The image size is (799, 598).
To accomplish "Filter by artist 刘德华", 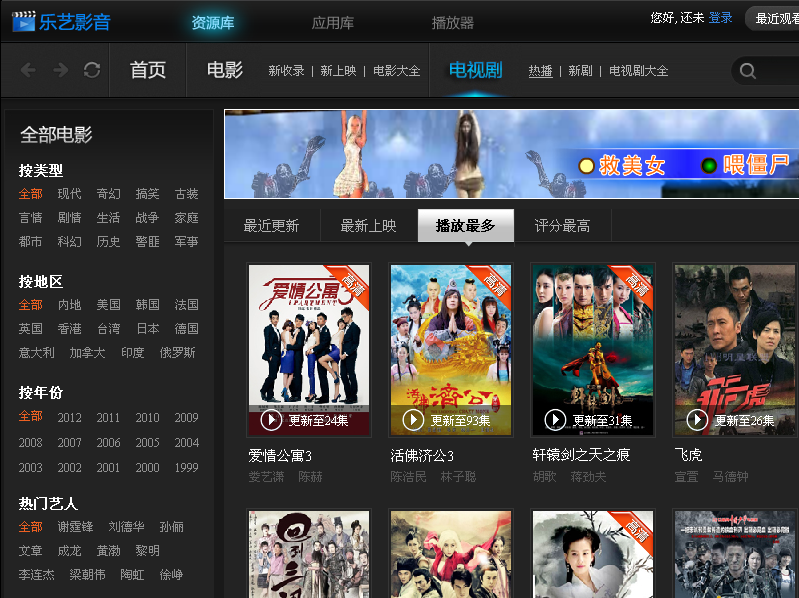I will (x=126, y=527).
